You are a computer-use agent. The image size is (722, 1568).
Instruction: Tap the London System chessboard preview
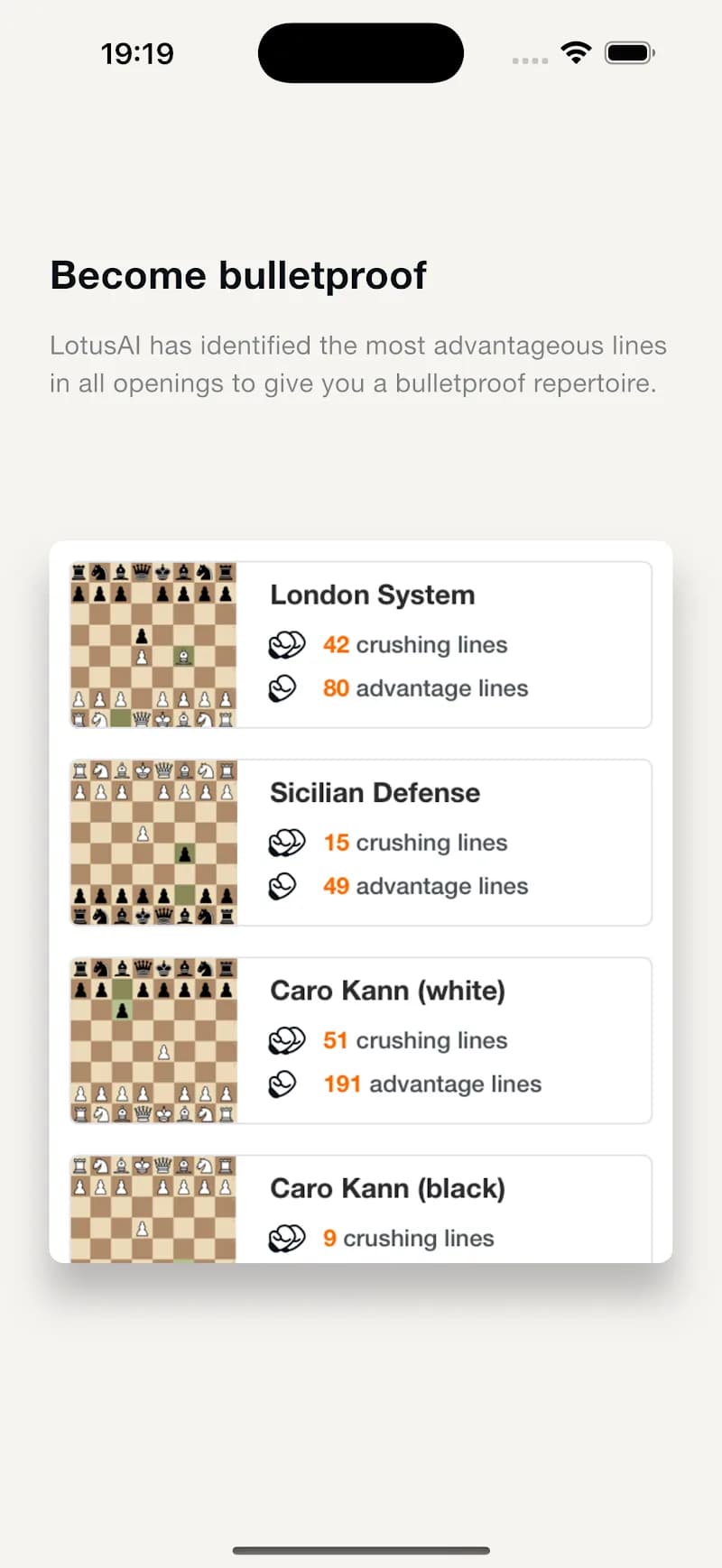[x=153, y=644]
